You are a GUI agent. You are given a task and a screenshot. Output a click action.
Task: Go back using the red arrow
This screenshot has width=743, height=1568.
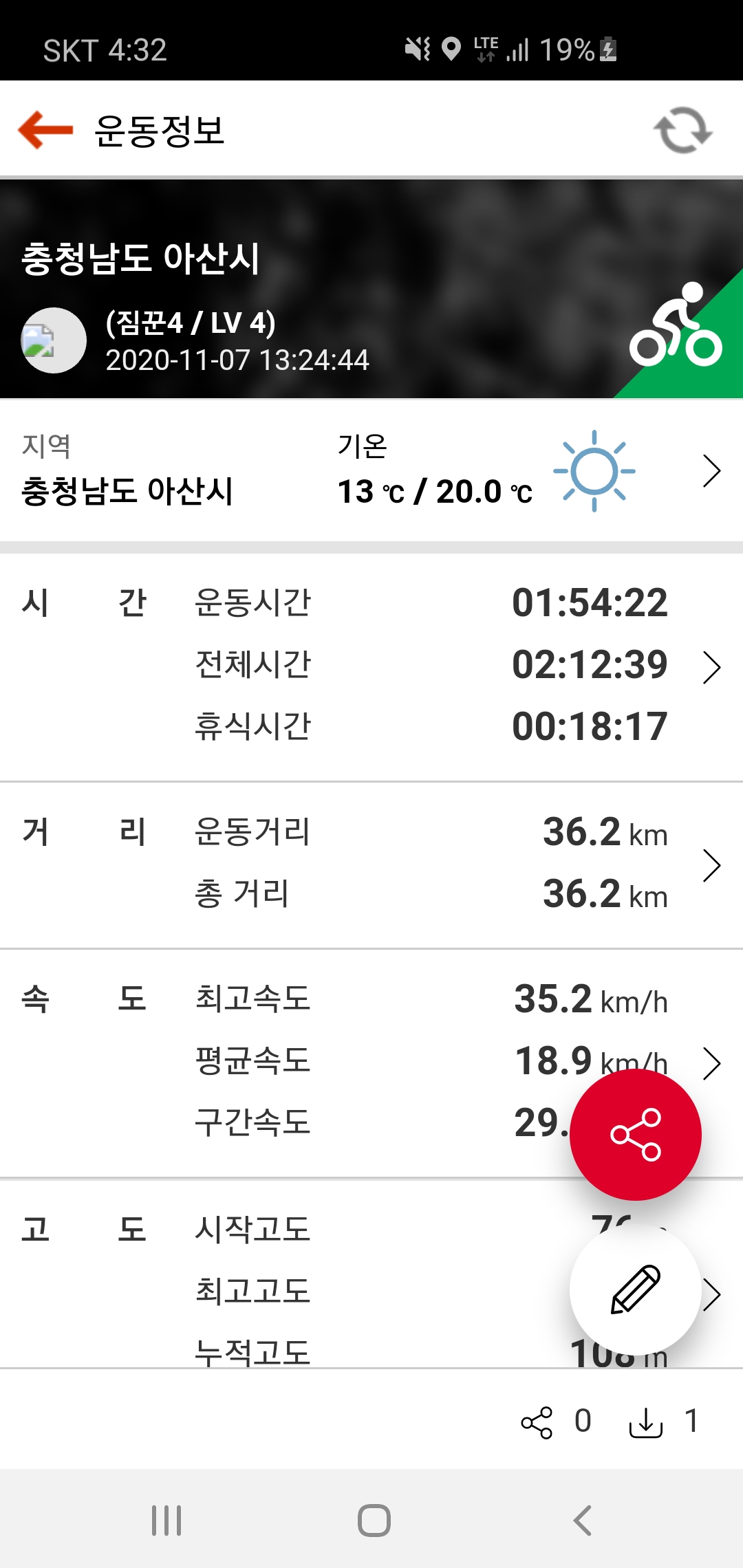(45, 130)
